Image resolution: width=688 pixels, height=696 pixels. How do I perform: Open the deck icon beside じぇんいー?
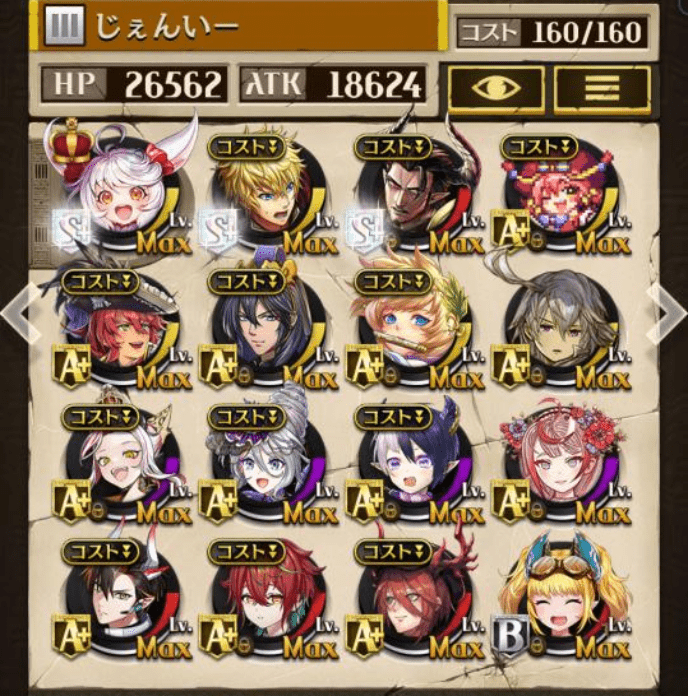coord(64,28)
